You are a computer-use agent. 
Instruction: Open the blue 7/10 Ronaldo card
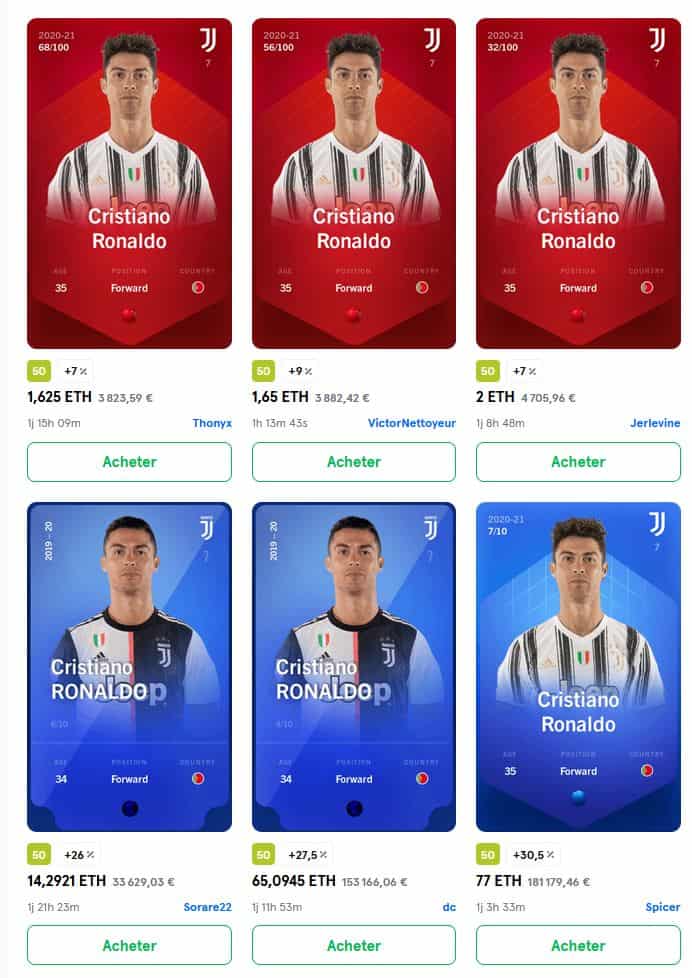tap(578, 667)
